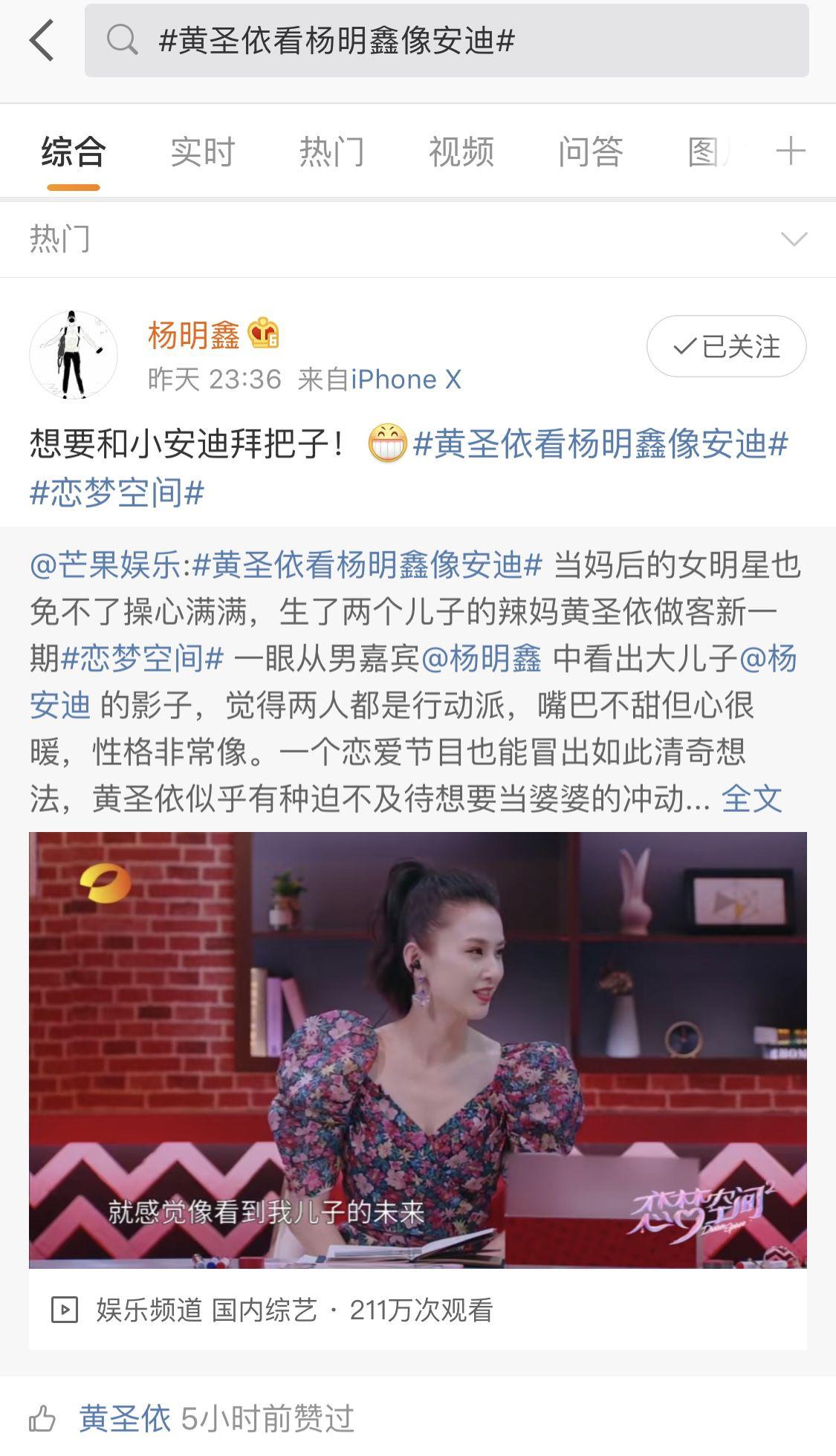Viewport: 836px width, 1456px height.
Task: Switch to the 热门 tab
Action: pyautogui.click(x=331, y=152)
